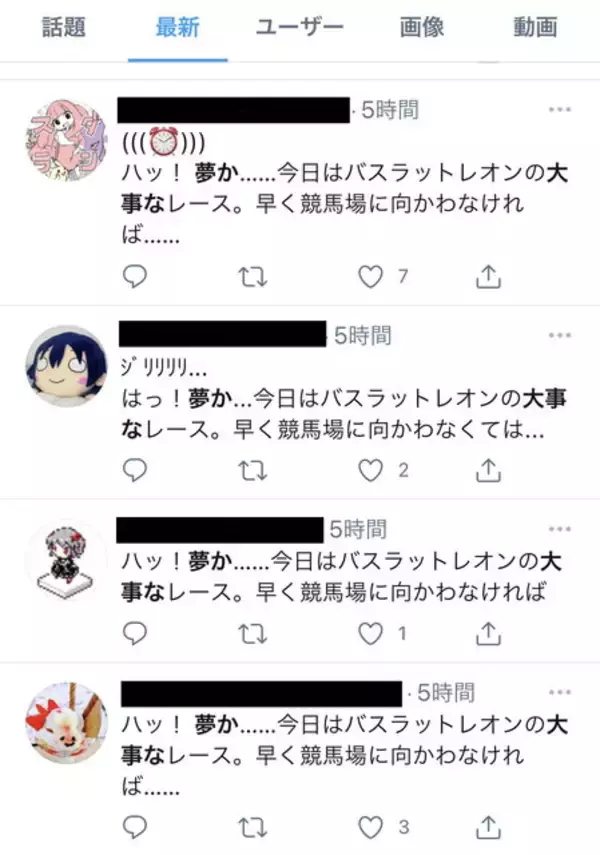Switch to the 動画 tab
Viewport: 600px width, 855px height.
(x=535, y=28)
